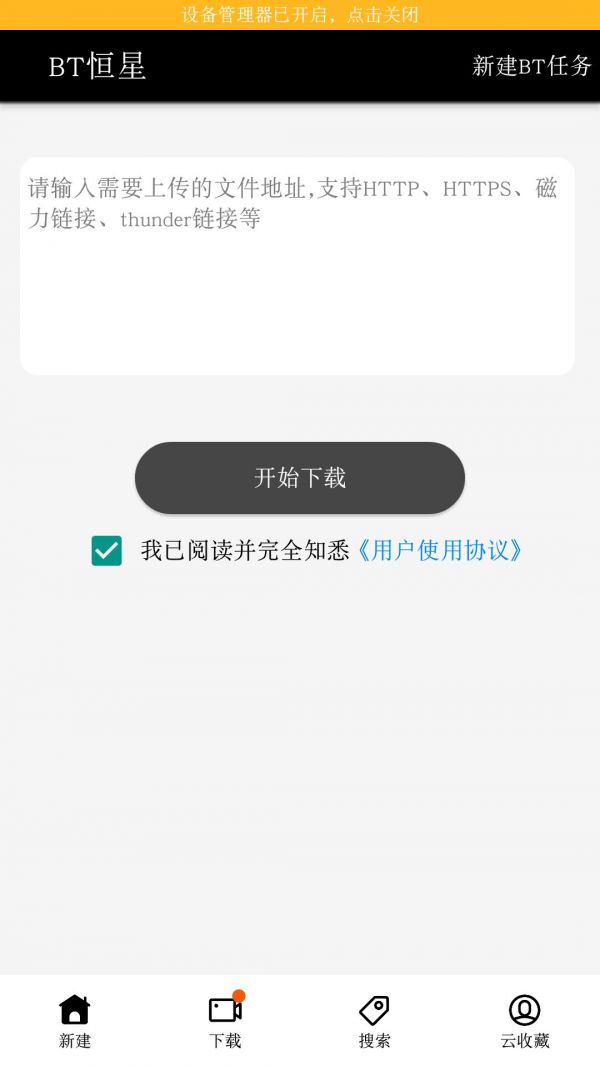The height and width of the screenshot is (1066, 600).
Task: Tap 新建BT任务 in the top bar
Action: click(x=531, y=66)
